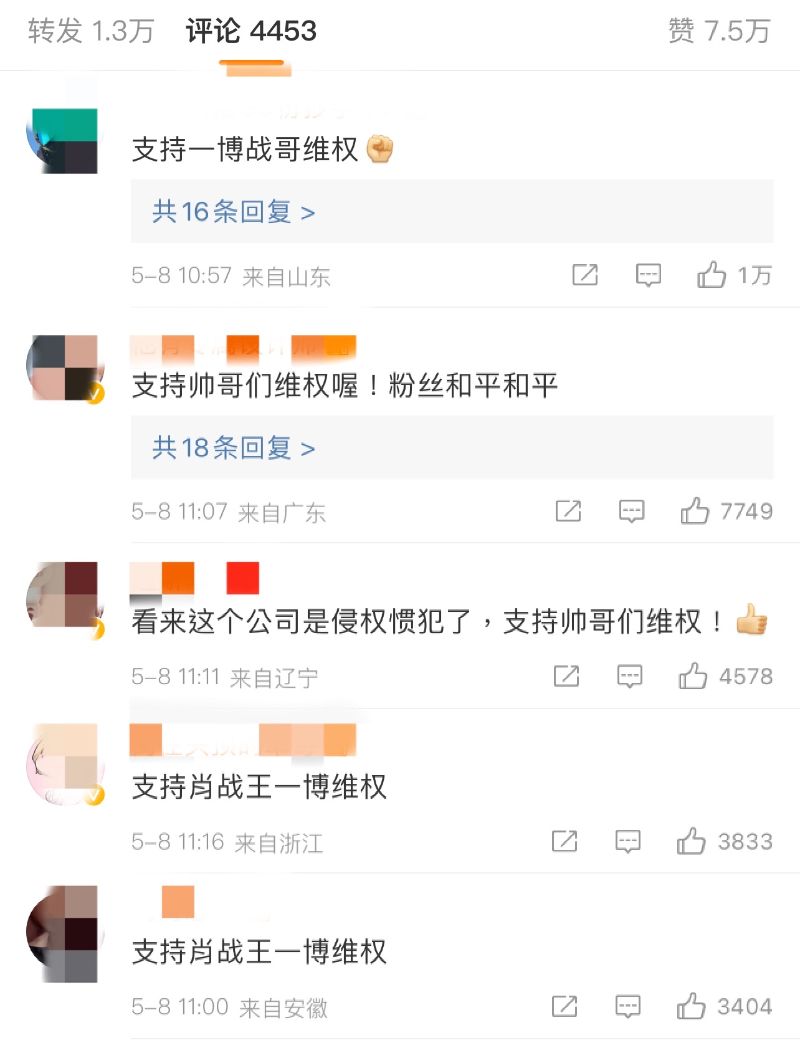Repost the comment from 广东

[568, 512]
